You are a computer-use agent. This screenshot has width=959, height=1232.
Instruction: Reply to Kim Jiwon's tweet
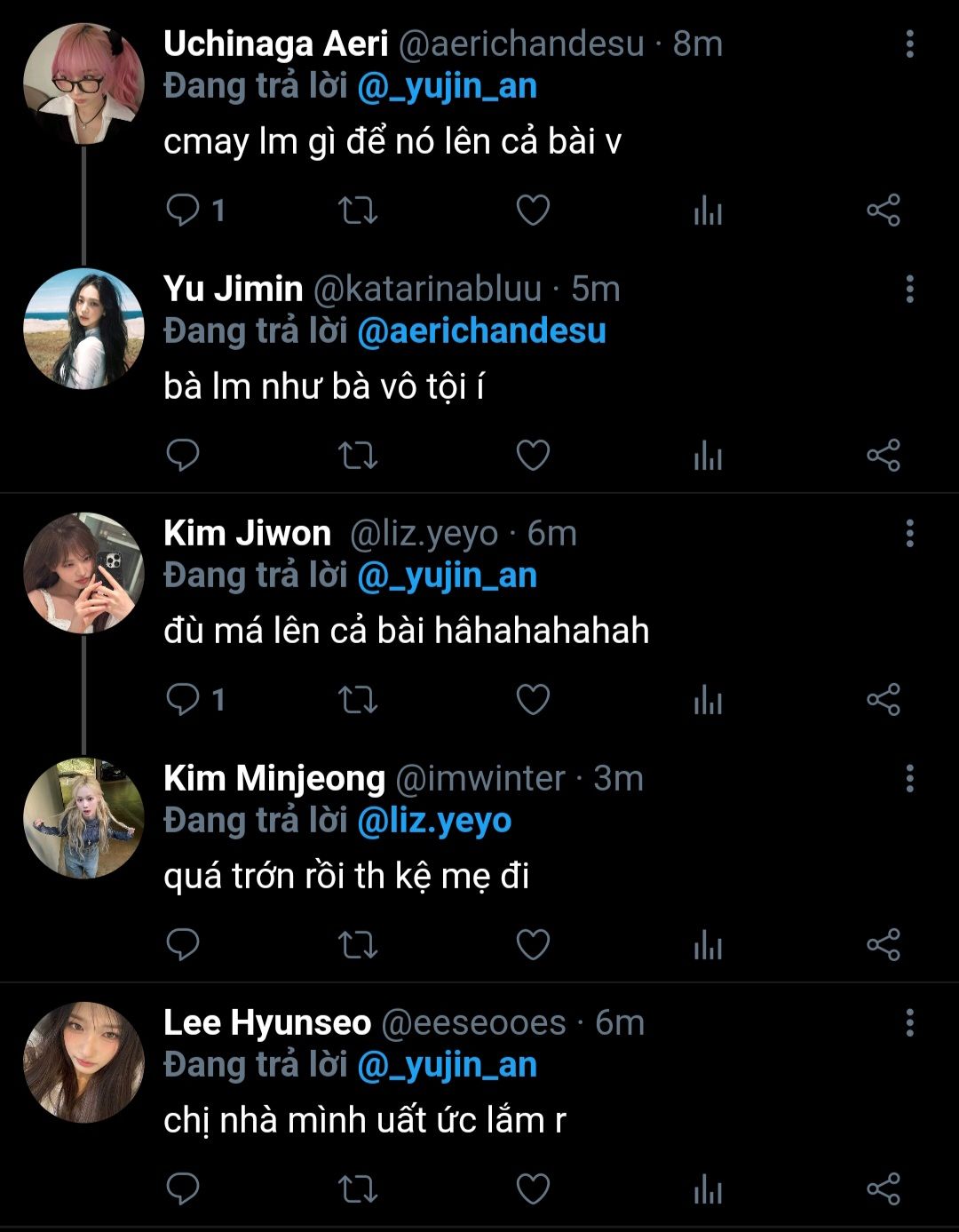click(x=184, y=700)
